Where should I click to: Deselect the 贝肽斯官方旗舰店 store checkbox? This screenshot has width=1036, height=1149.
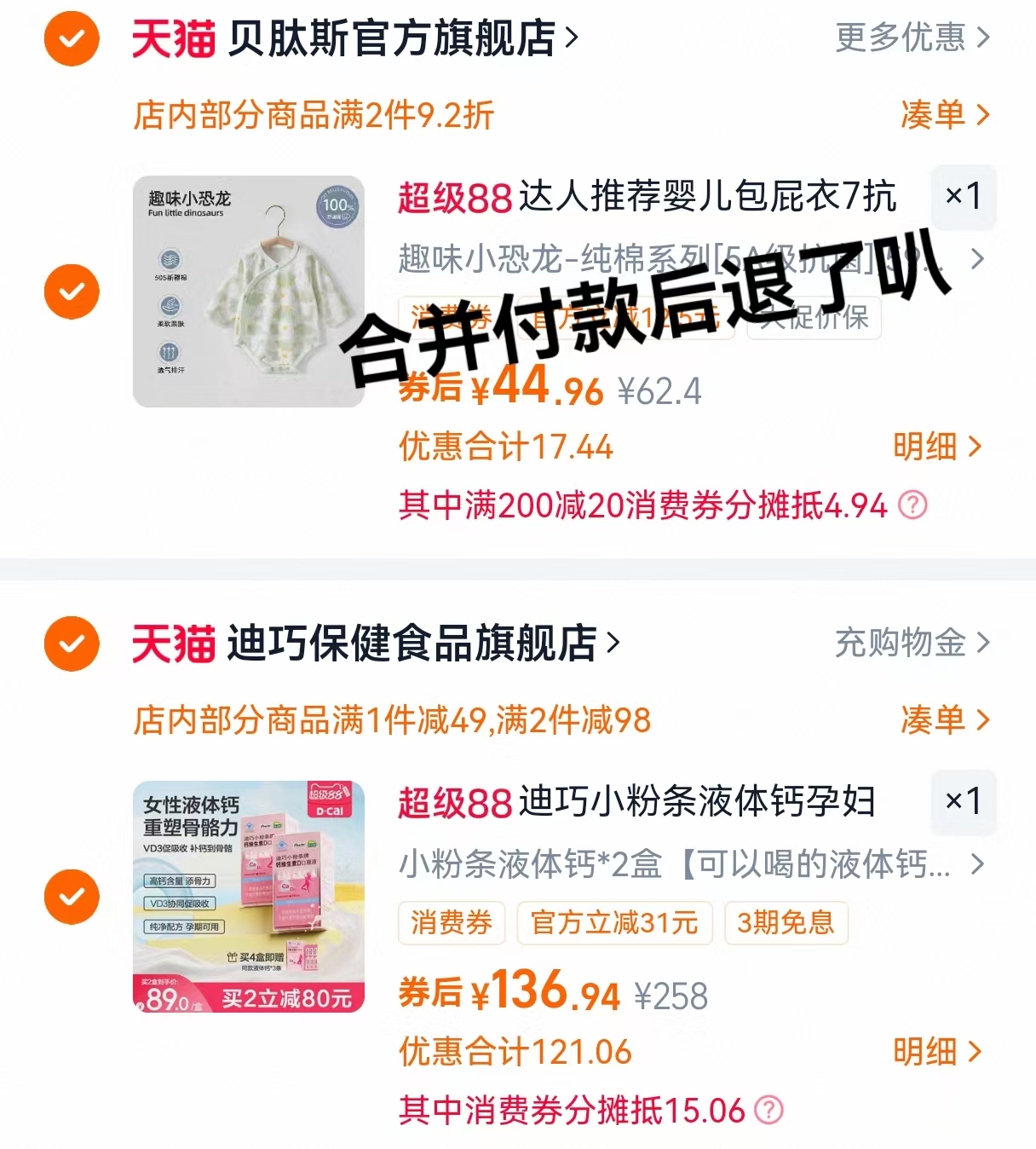point(72,38)
